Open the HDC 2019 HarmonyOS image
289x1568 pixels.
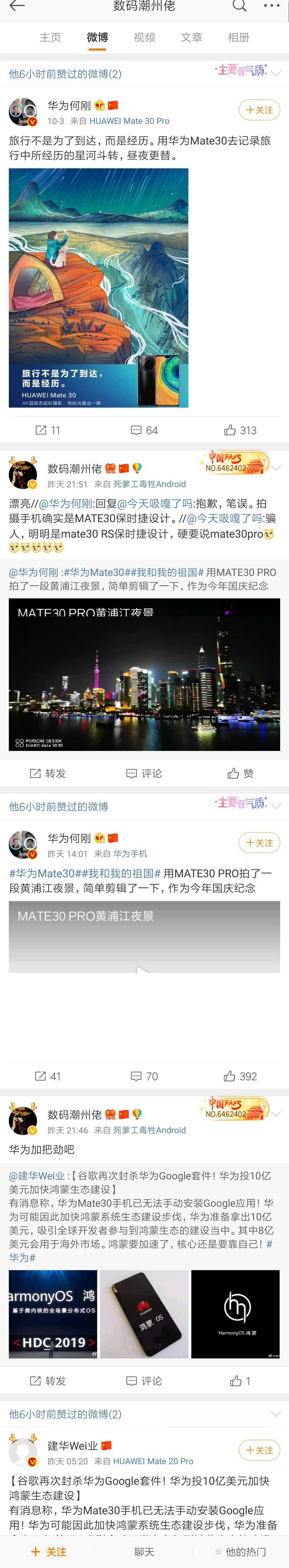coord(53,1315)
